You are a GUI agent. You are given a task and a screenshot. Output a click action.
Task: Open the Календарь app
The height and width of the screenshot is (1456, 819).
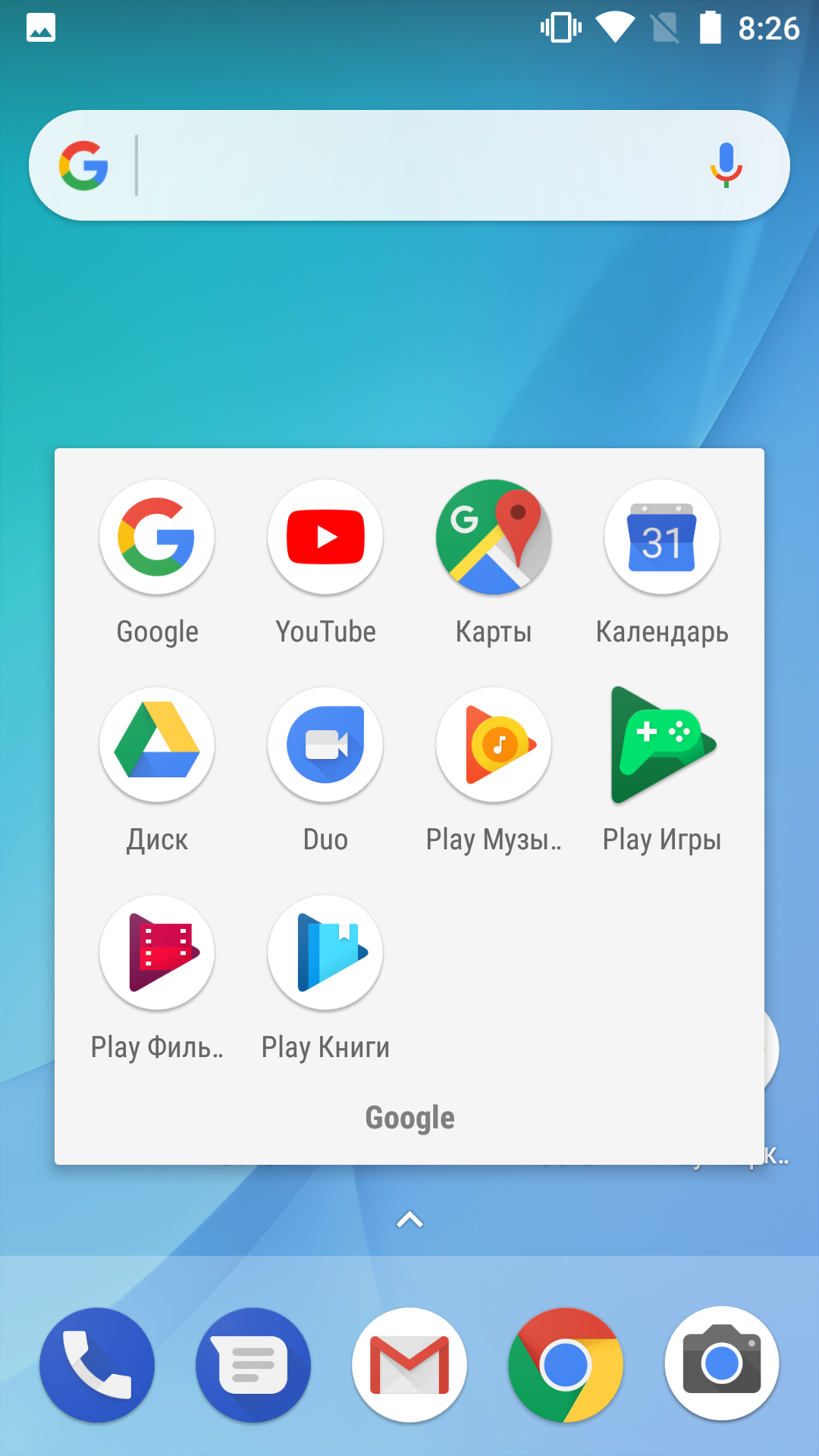click(x=662, y=537)
